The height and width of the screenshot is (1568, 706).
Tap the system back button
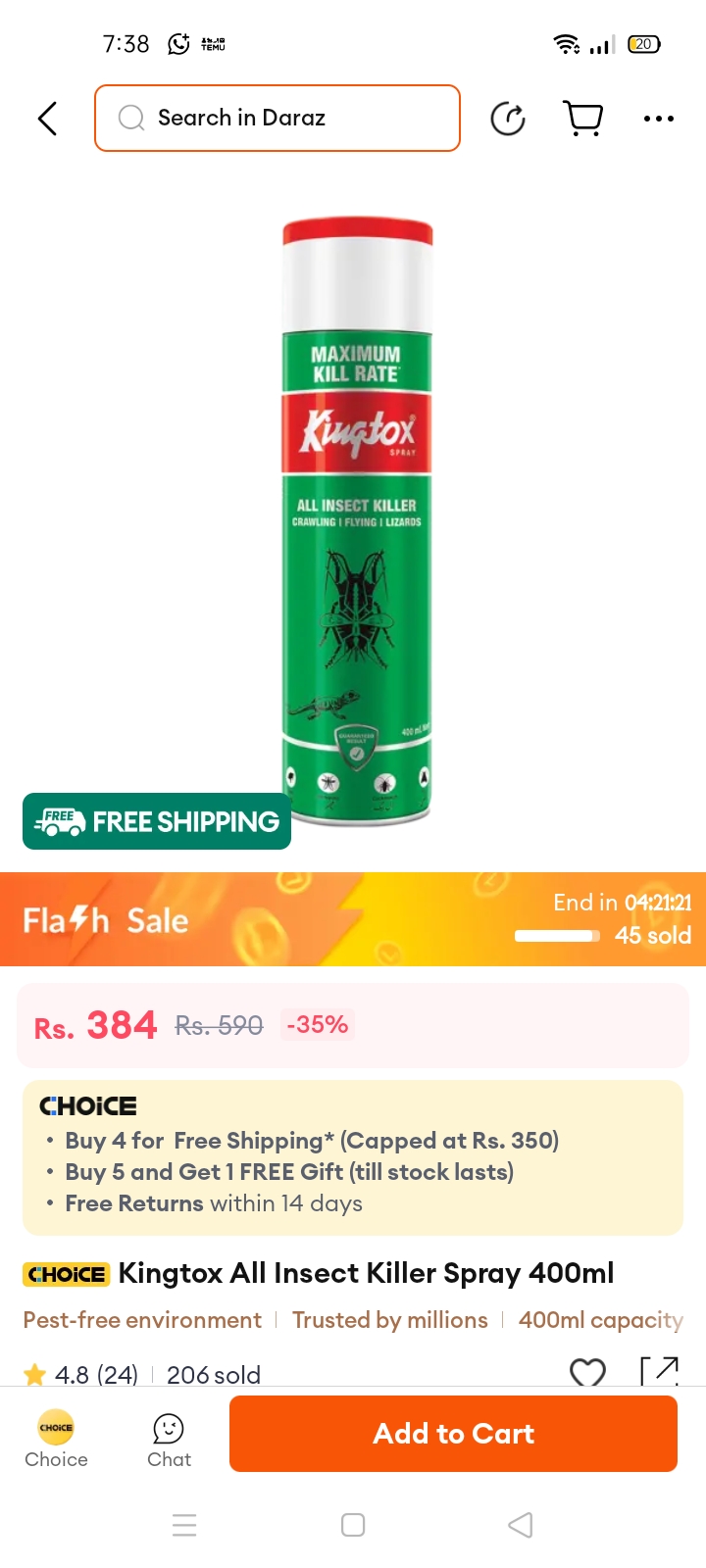521,1525
